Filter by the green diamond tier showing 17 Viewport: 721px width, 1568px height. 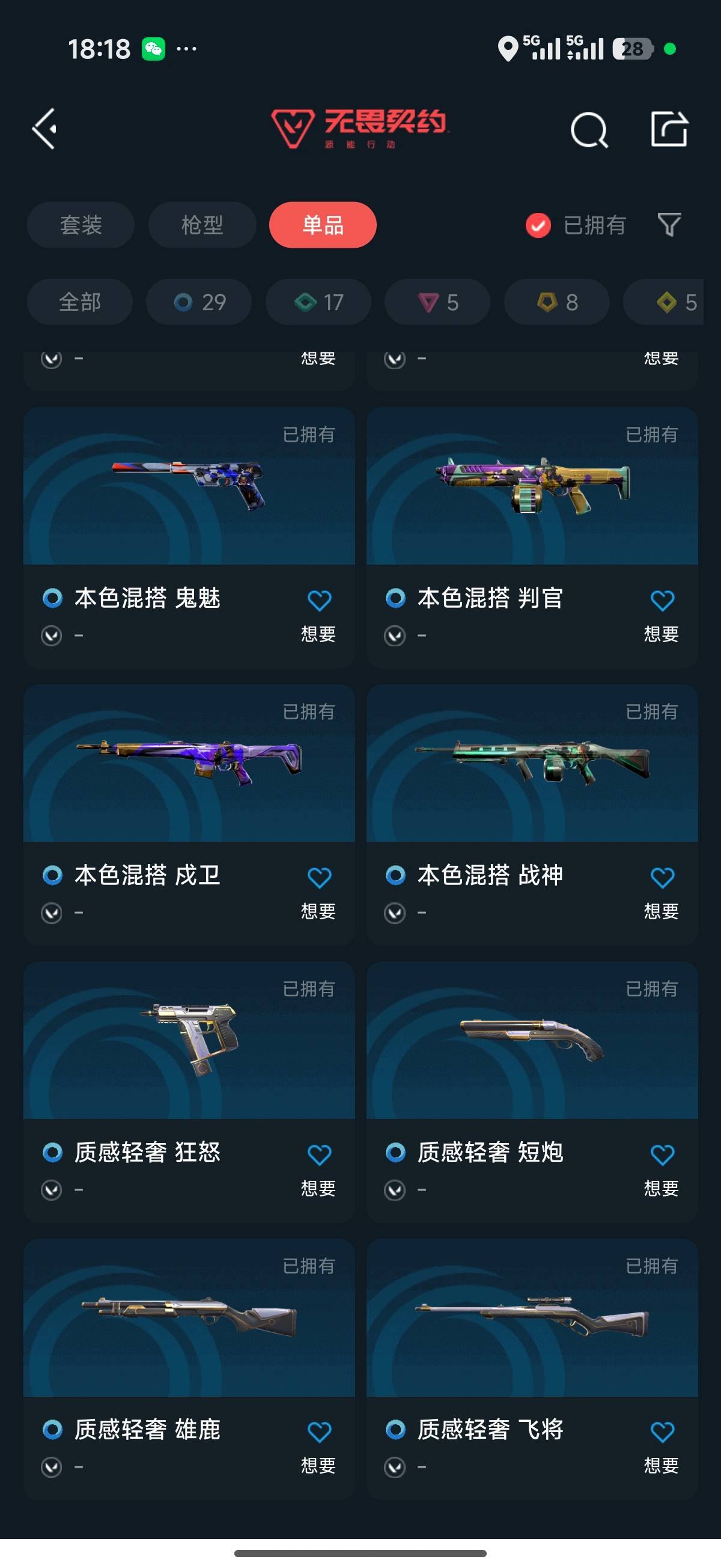317,302
